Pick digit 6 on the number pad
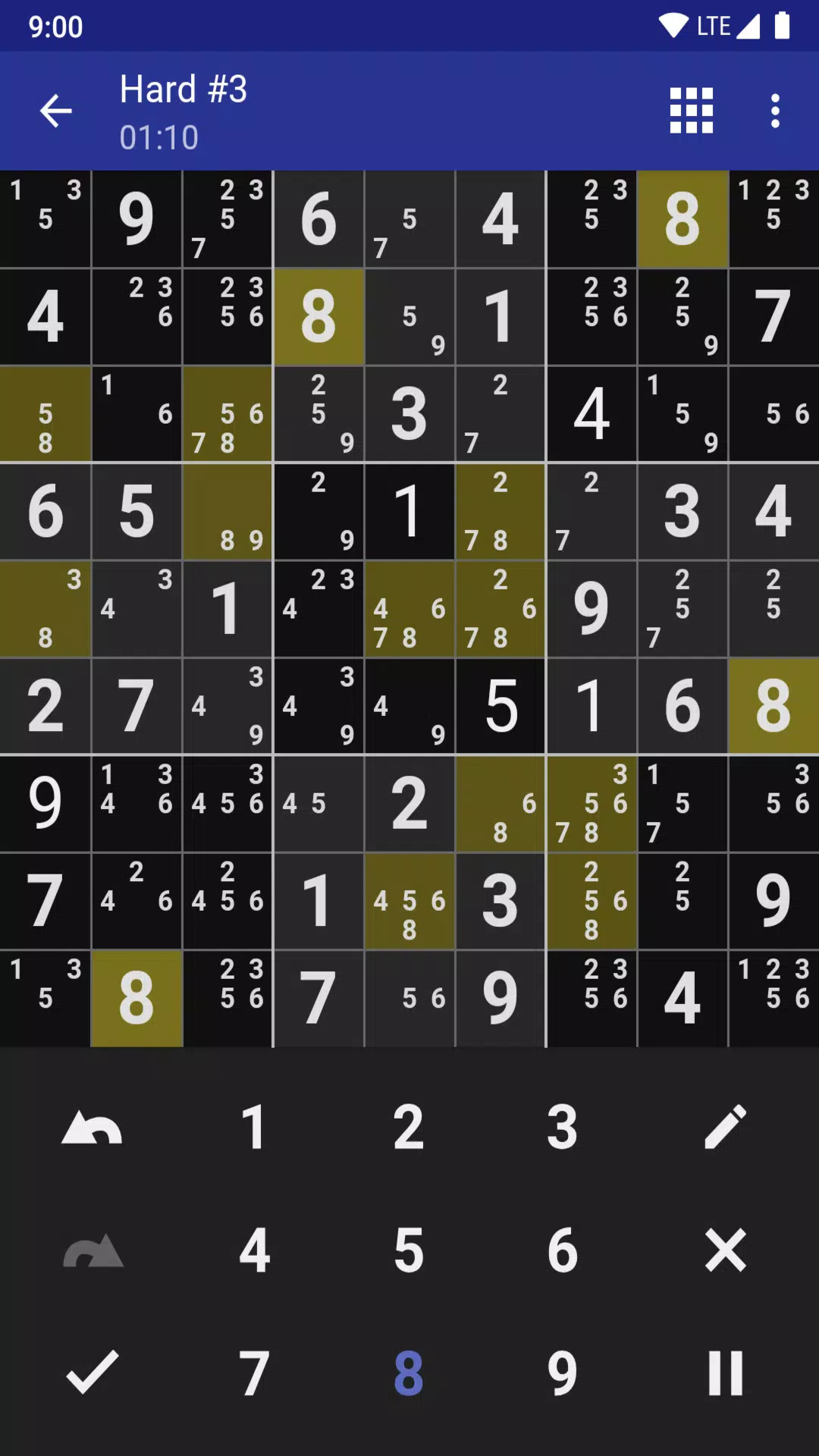Viewport: 819px width, 1456px height. [x=562, y=1250]
